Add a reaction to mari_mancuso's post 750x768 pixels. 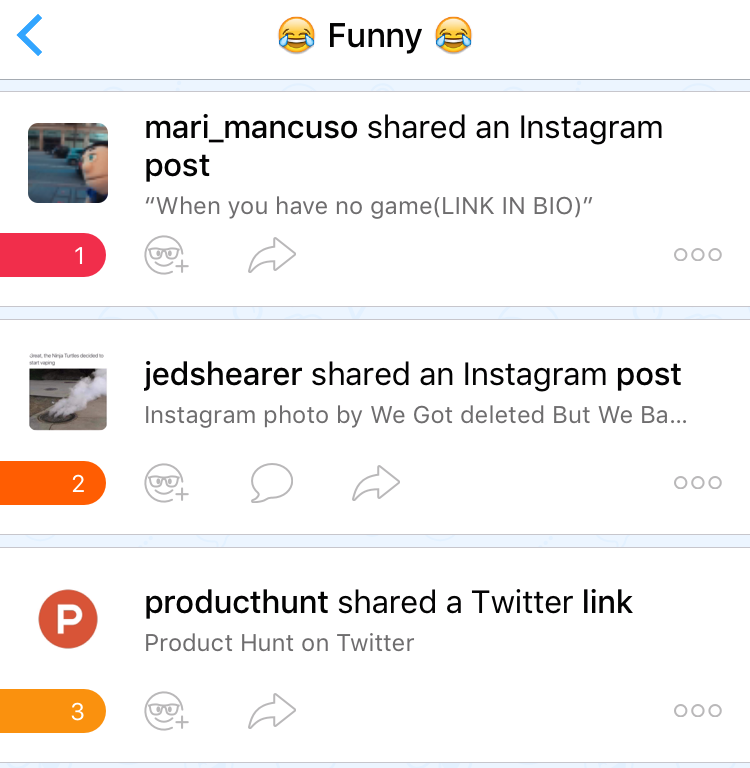[167, 256]
